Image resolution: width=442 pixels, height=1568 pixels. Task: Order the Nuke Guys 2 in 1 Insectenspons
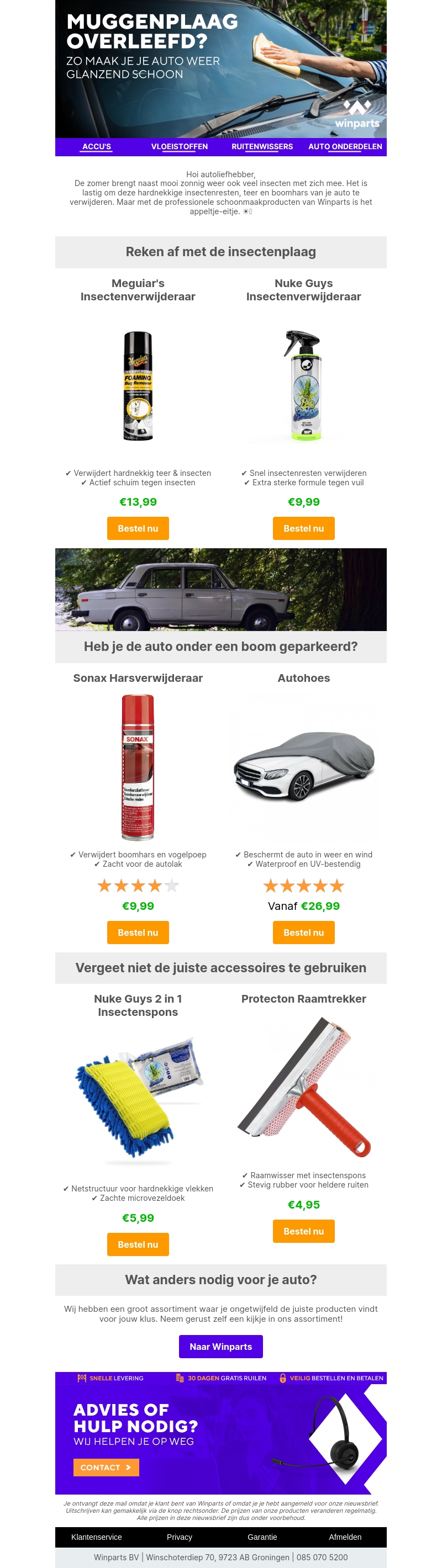138,1245
